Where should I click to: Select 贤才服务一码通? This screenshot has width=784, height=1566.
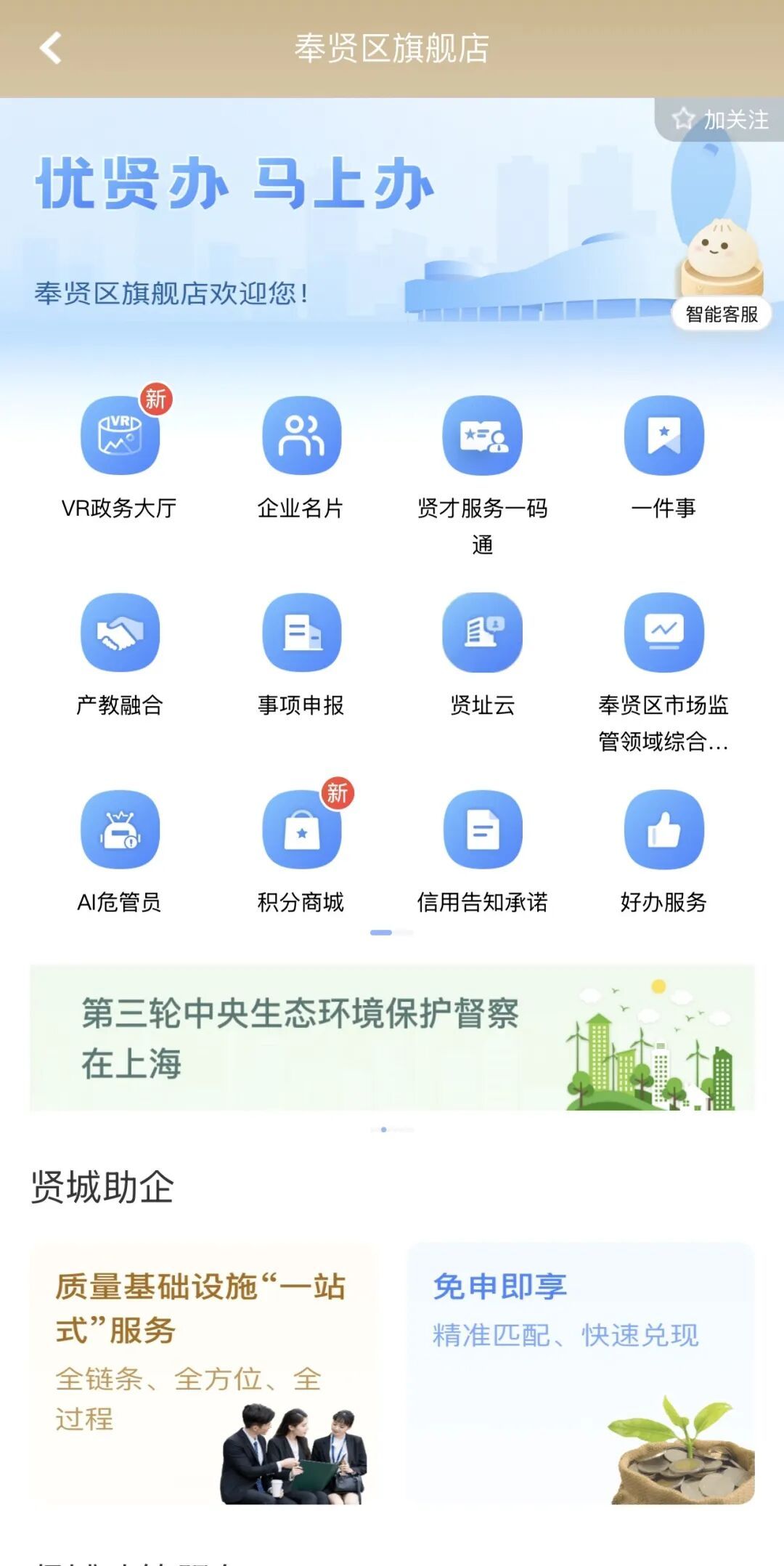[483, 437]
